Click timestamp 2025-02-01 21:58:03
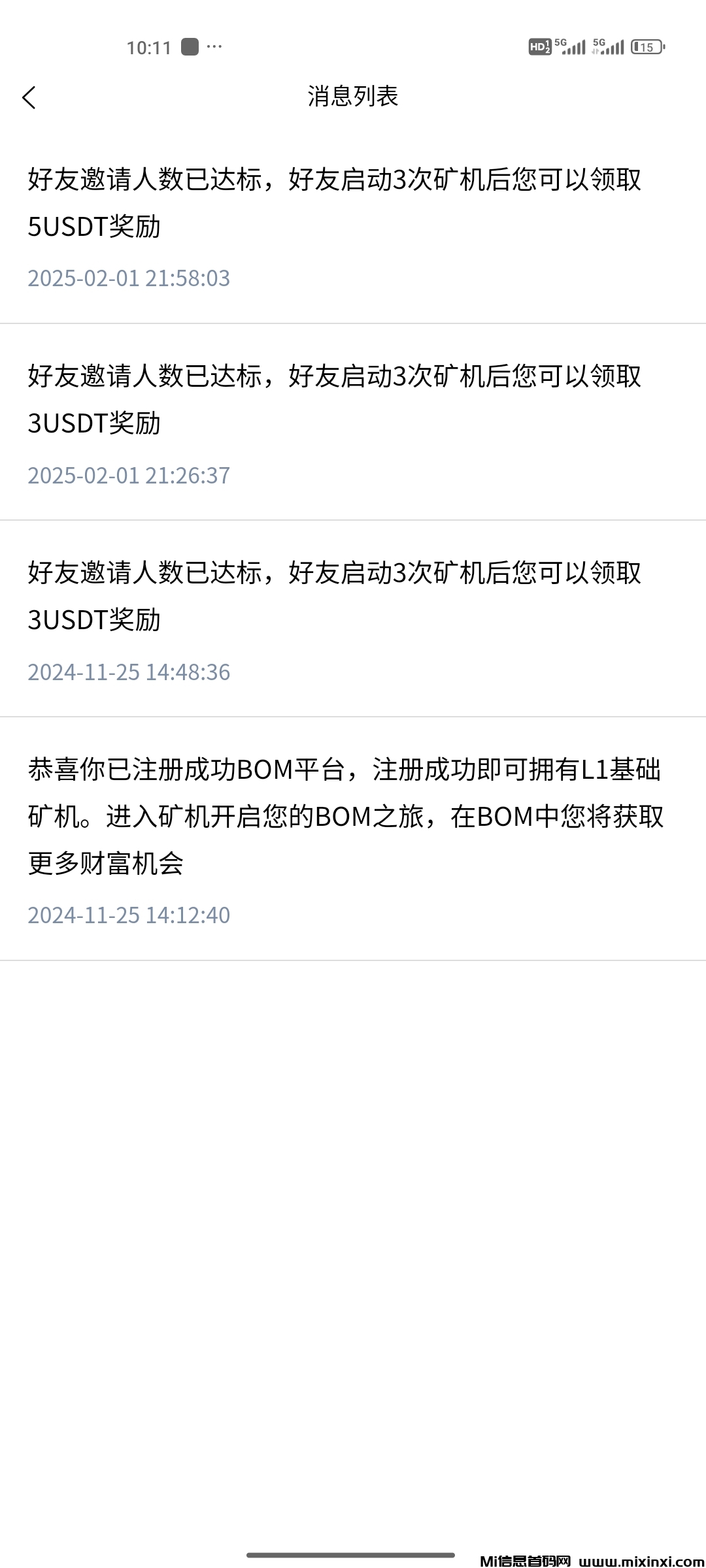 (129, 278)
